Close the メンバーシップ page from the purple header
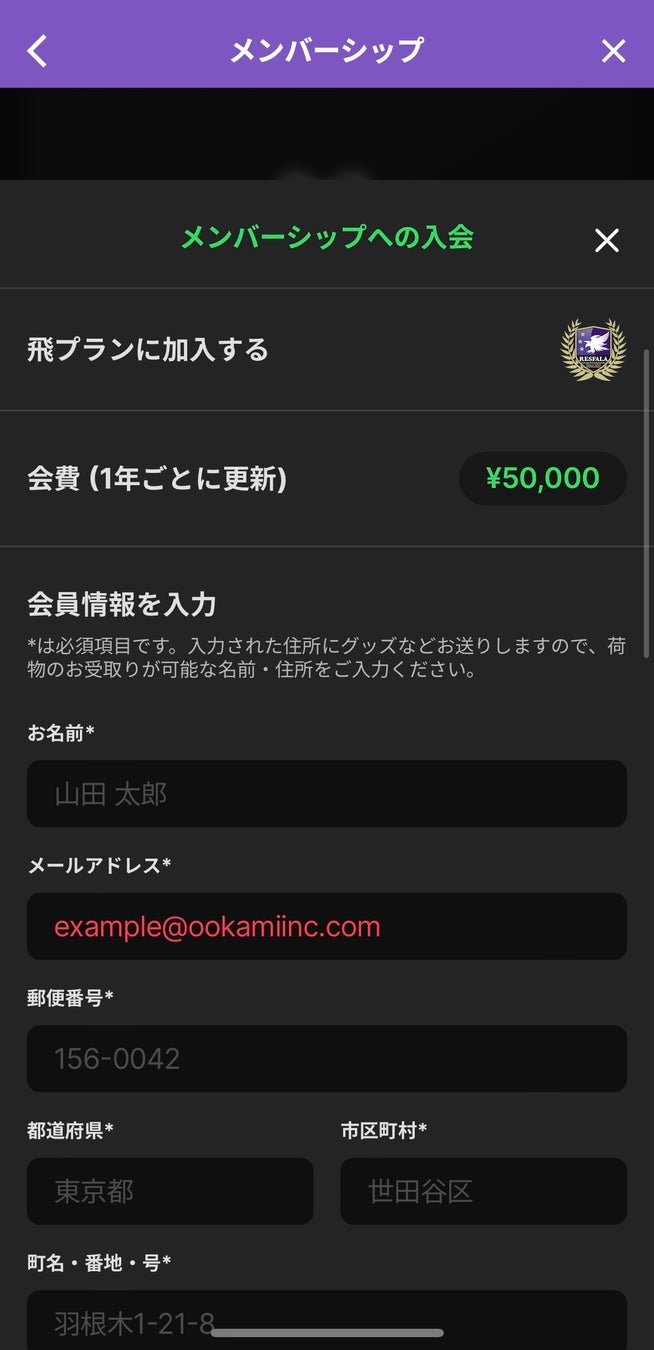 tap(613, 51)
